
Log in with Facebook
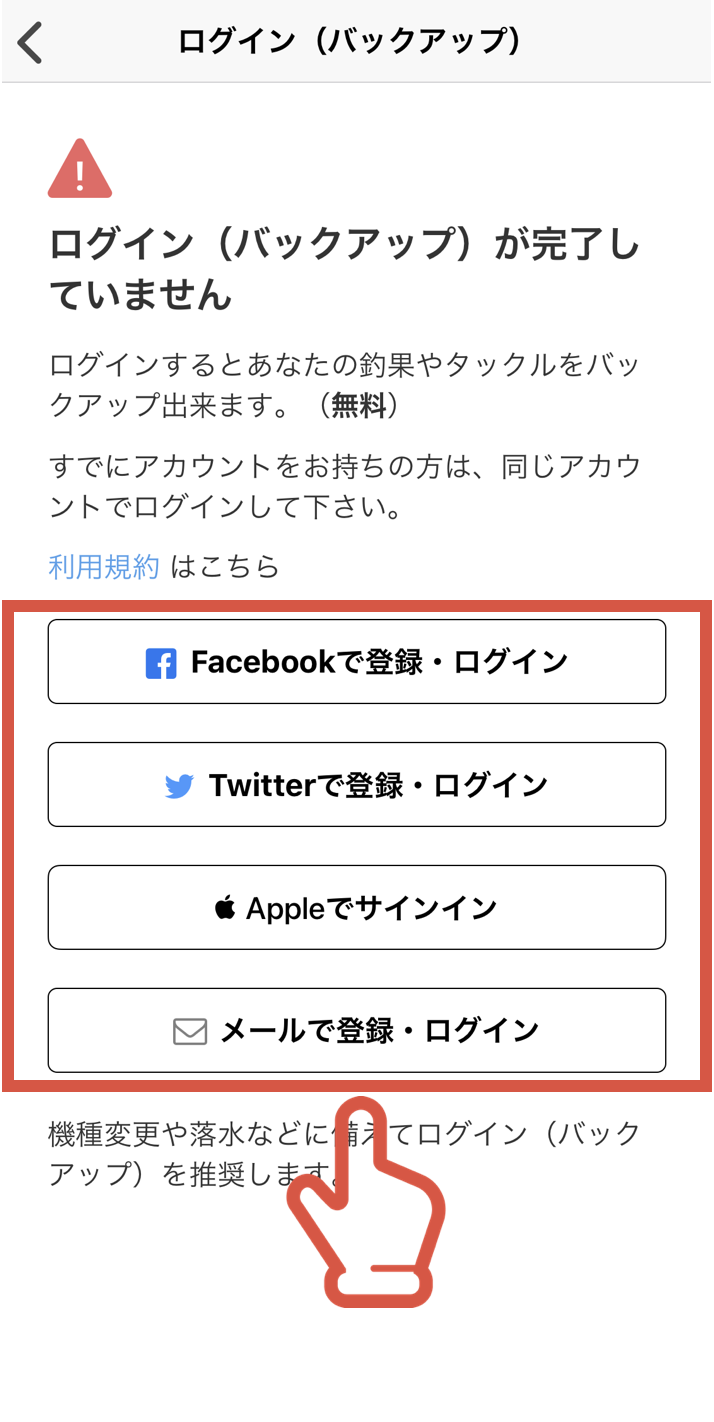(x=357, y=662)
